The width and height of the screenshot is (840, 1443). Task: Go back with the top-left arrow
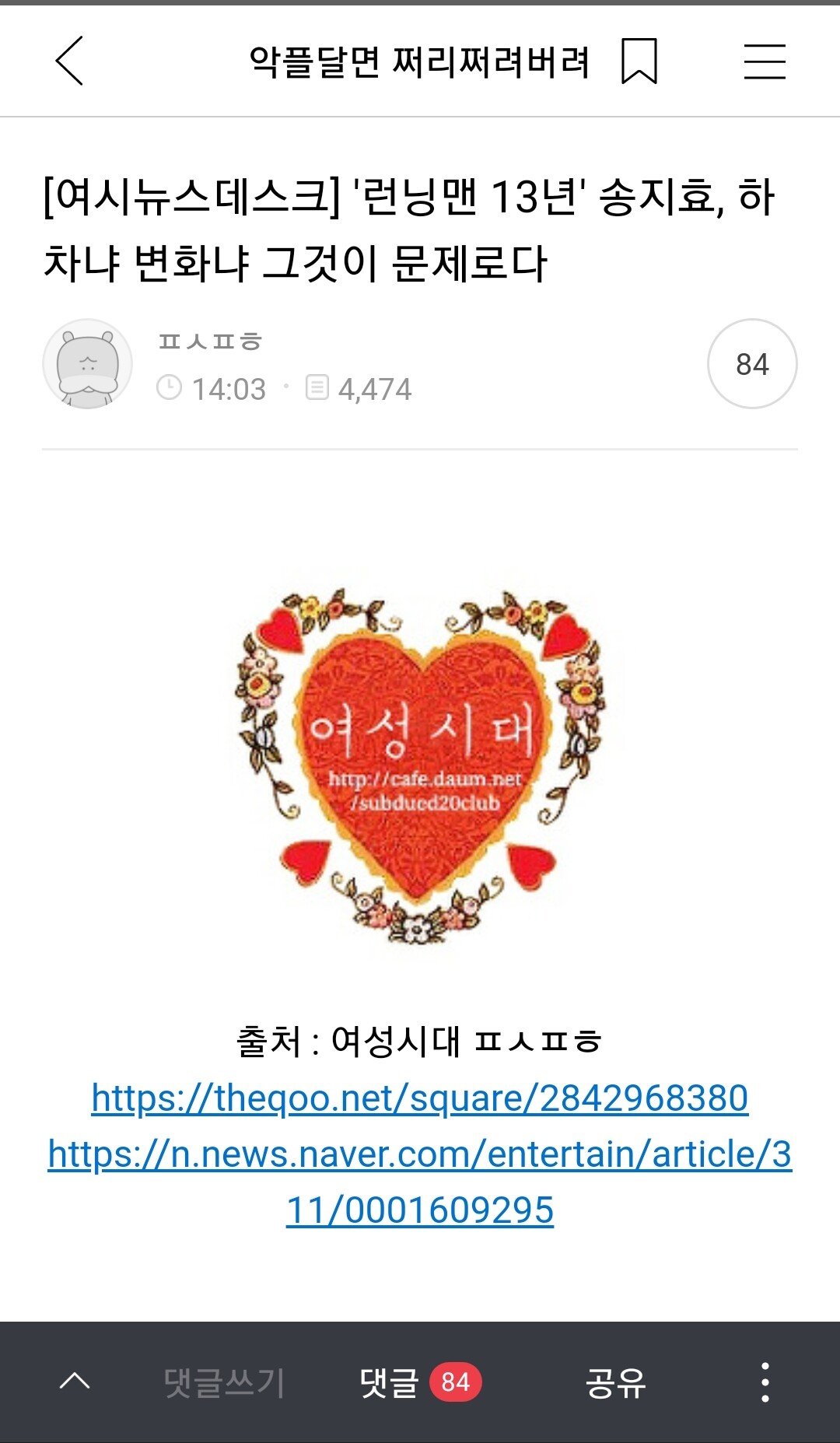click(68, 61)
